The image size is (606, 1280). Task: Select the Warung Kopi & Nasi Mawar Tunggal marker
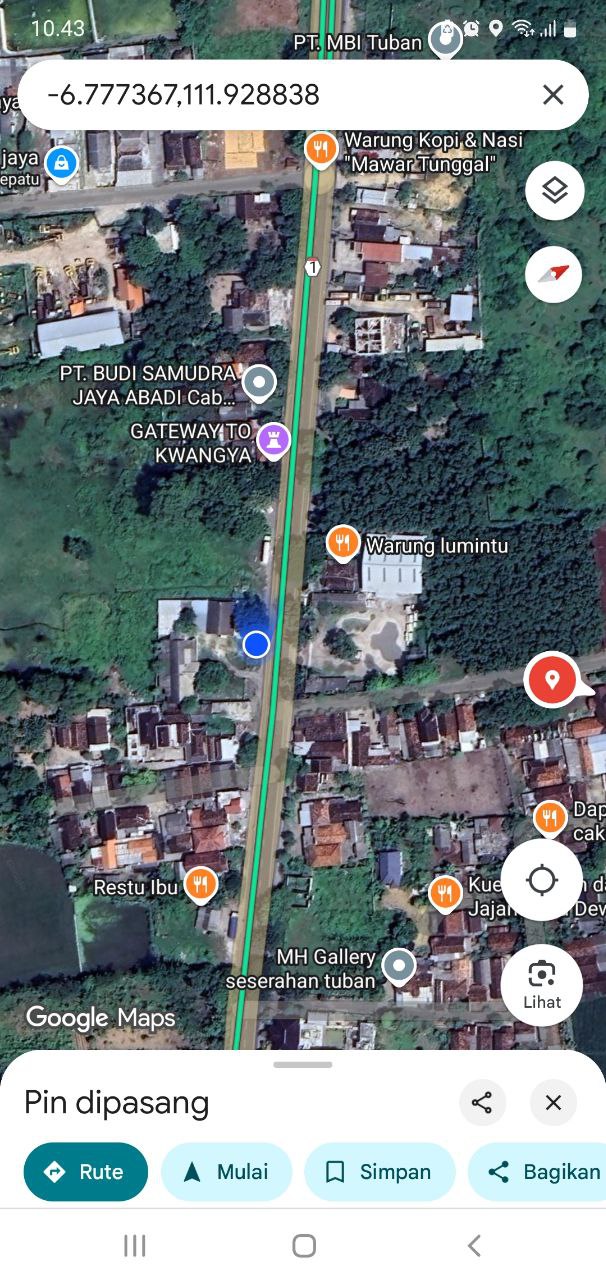coord(320,149)
